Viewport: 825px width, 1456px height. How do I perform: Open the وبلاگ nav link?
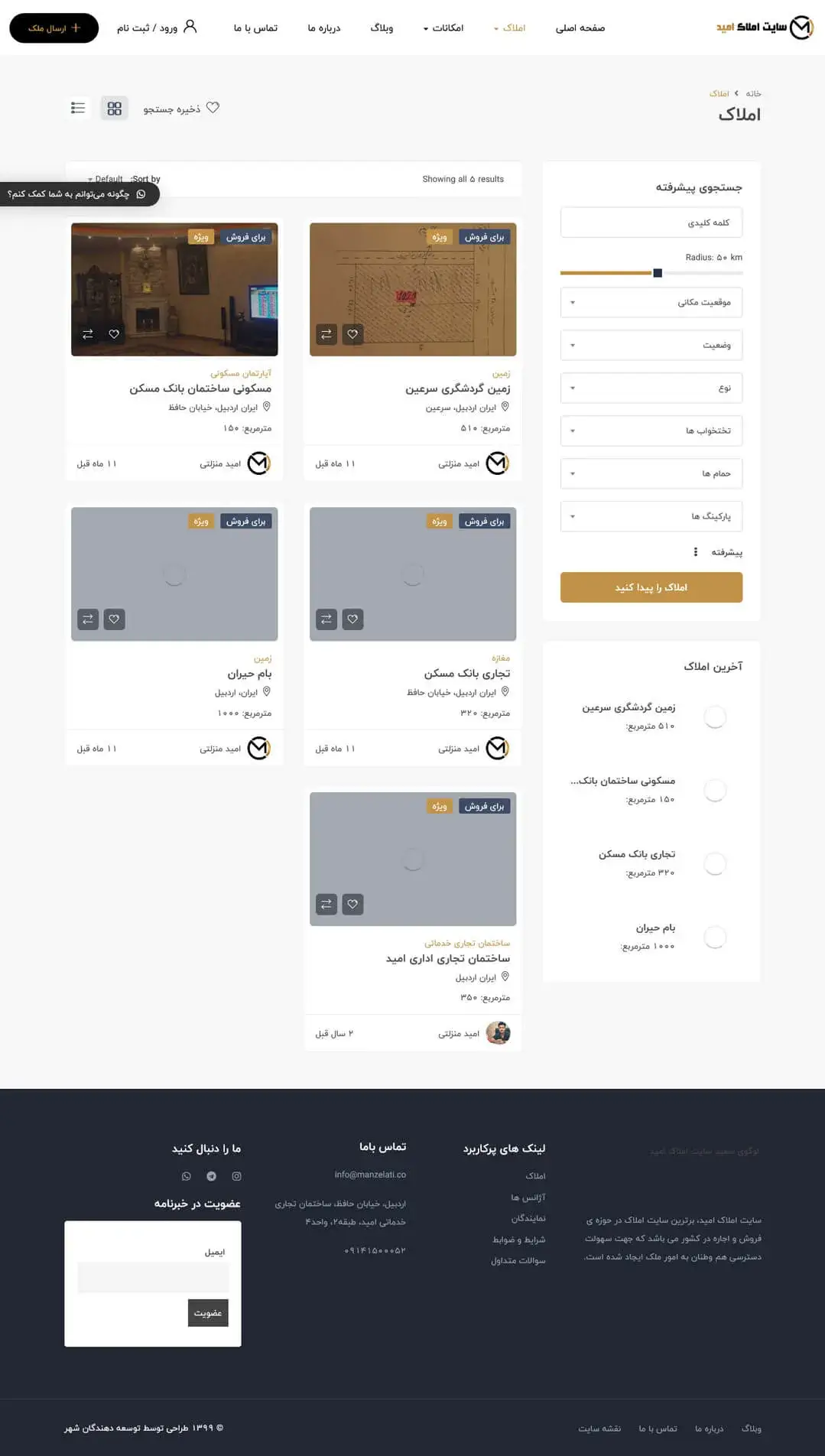coord(382,28)
